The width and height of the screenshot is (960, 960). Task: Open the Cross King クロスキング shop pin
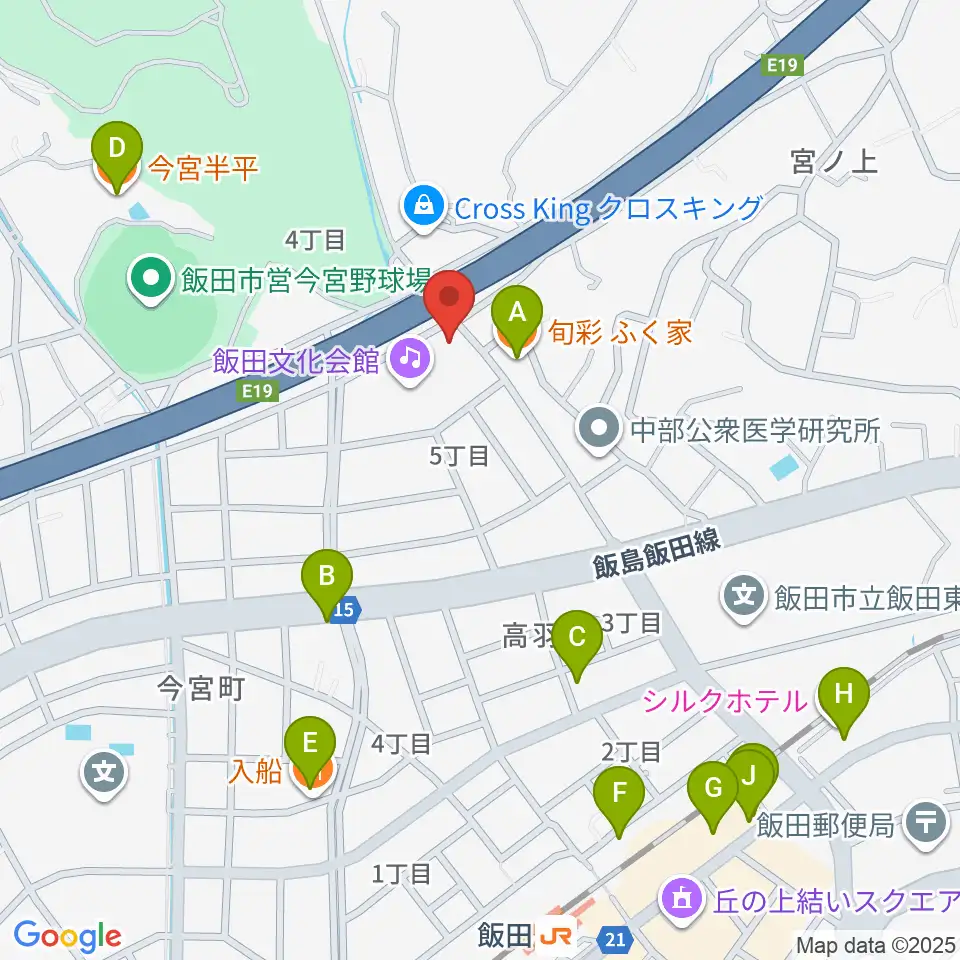(424, 208)
